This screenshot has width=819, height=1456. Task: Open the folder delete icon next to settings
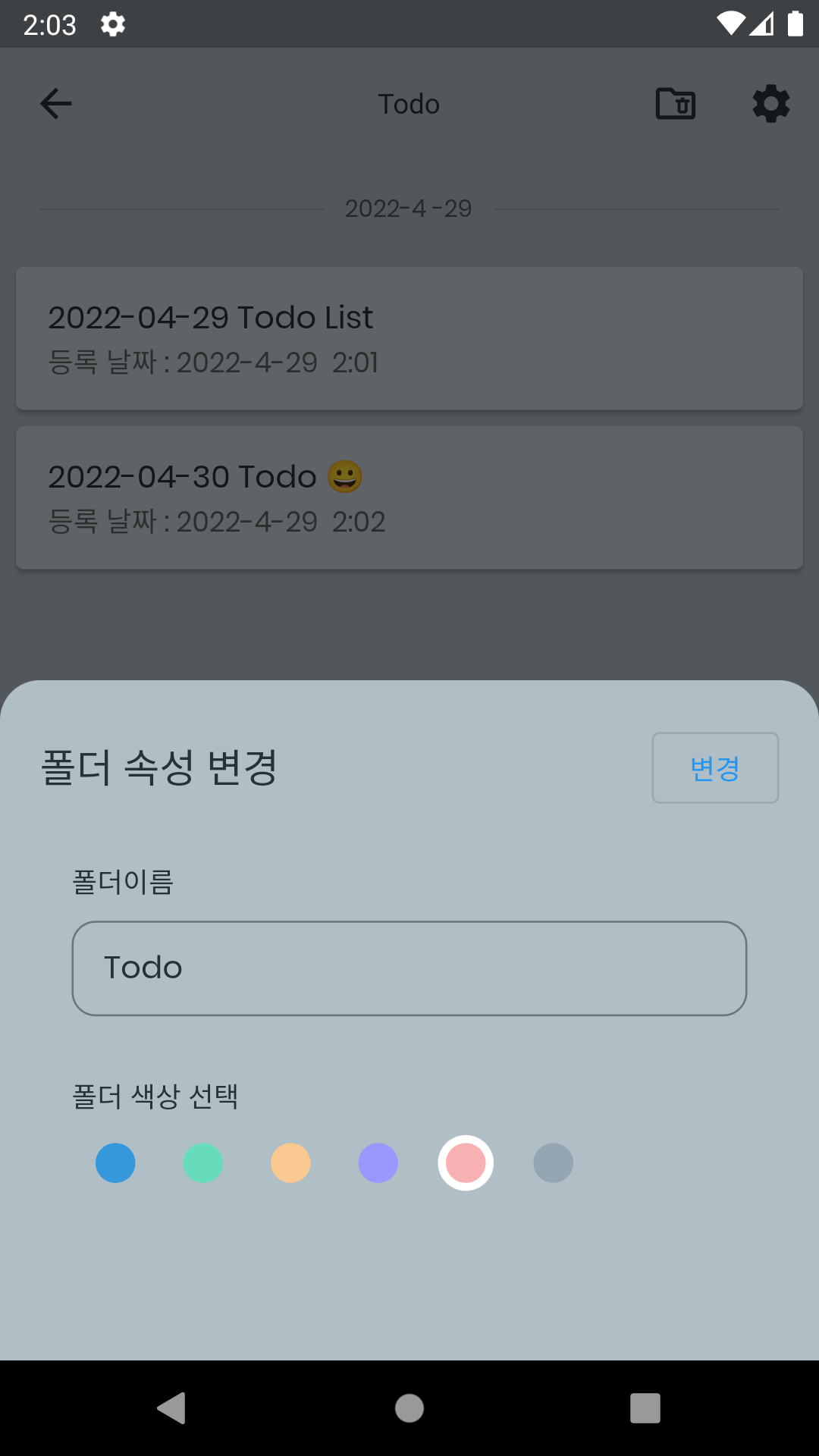point(674,104)
